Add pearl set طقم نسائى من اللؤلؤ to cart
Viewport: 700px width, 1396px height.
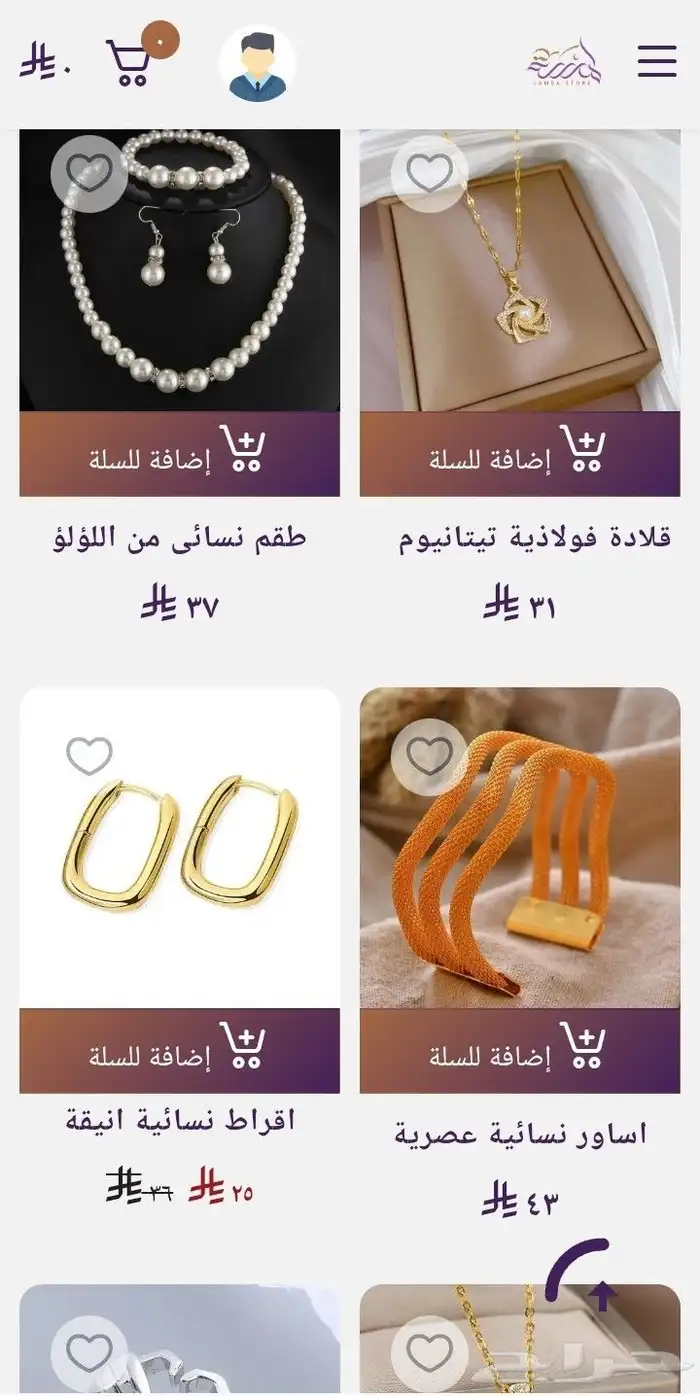click(179, 454)
